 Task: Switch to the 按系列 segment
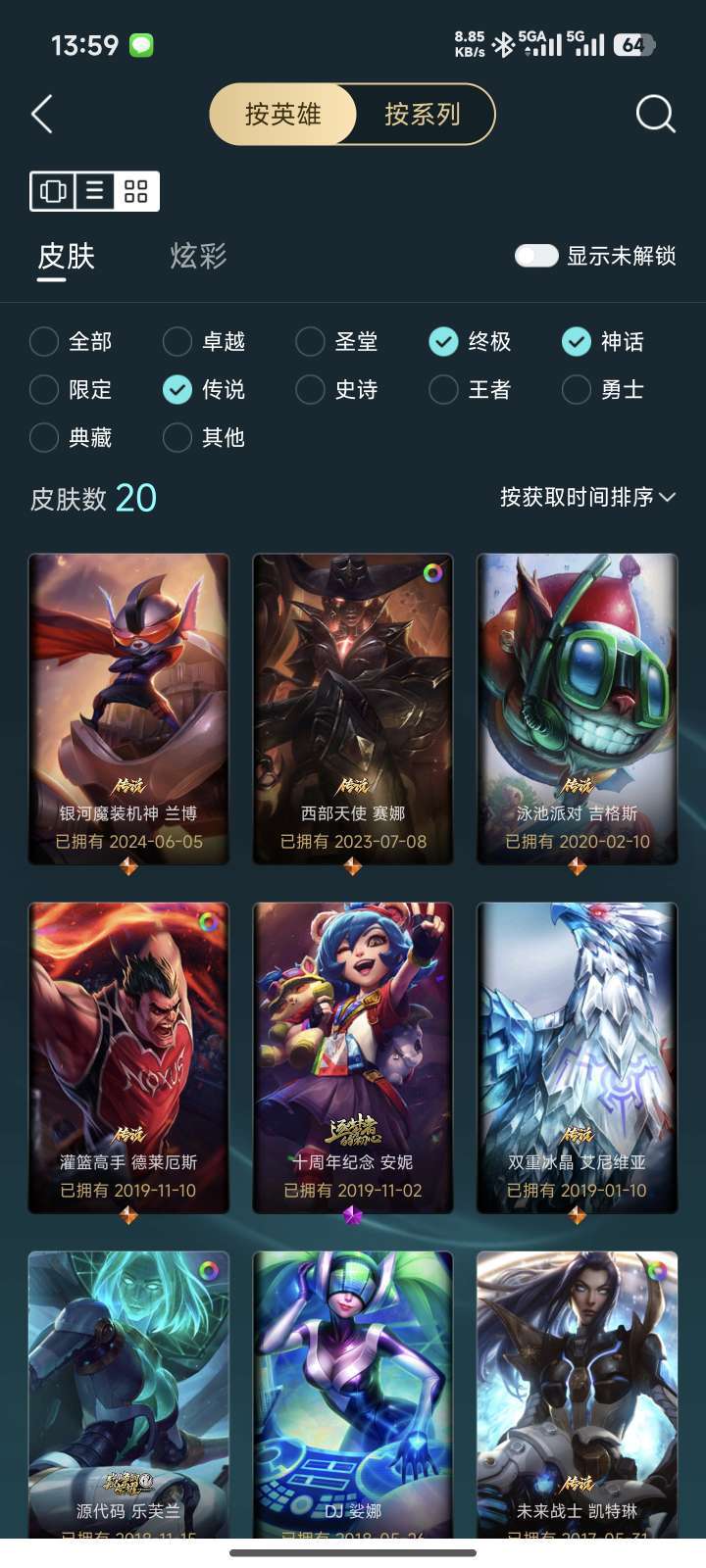tap(422, 115)
